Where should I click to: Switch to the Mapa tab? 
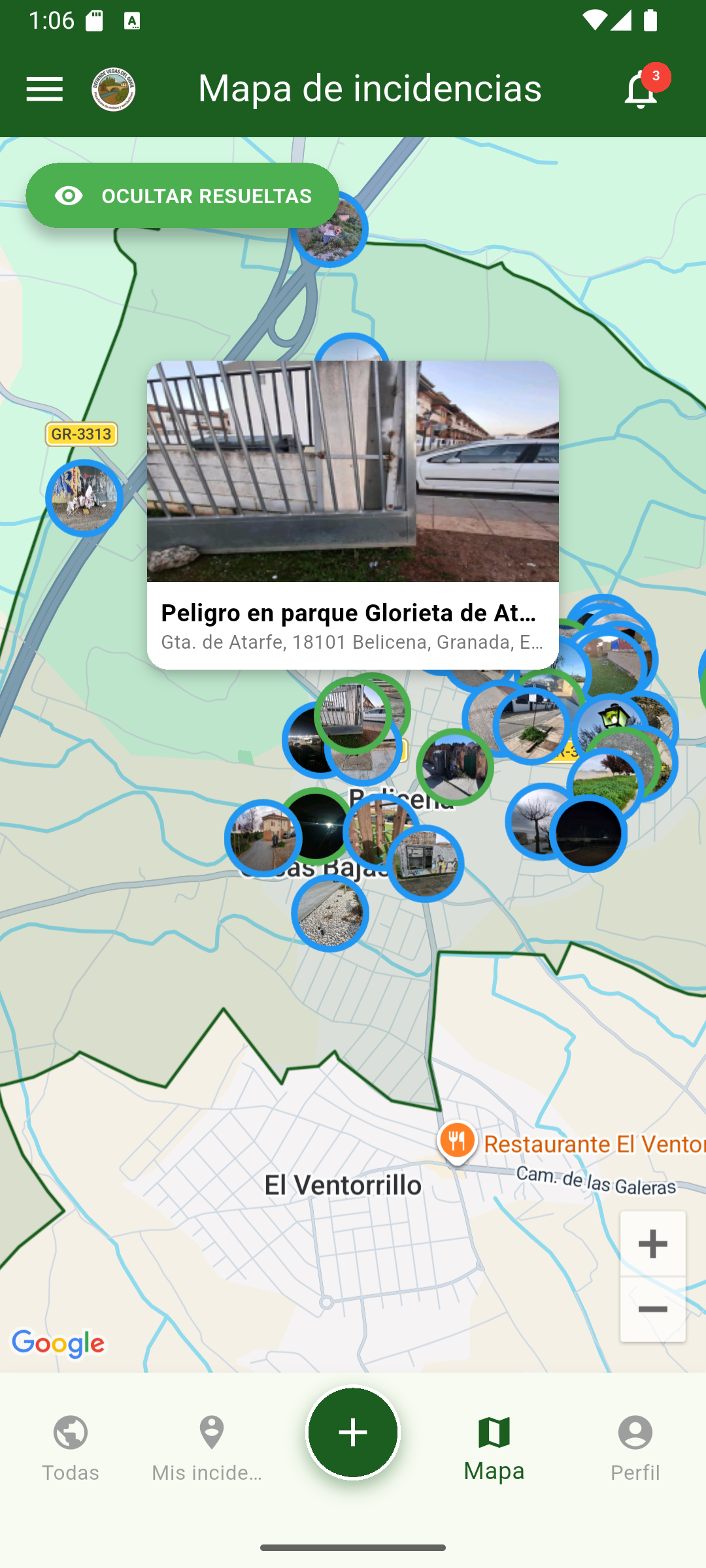click(494, 1447)
